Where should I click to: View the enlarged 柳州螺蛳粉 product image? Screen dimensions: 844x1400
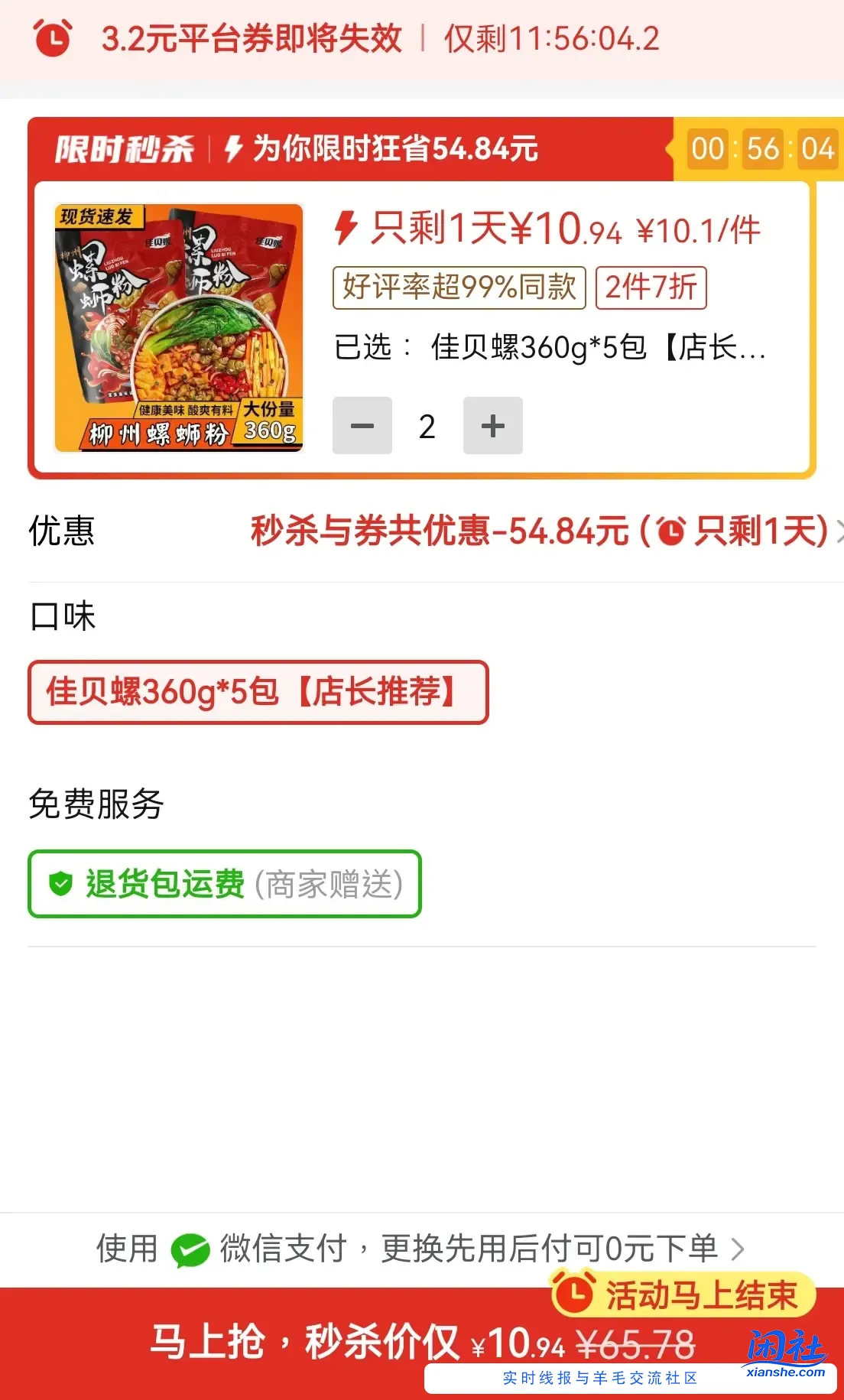coord(179,328)
